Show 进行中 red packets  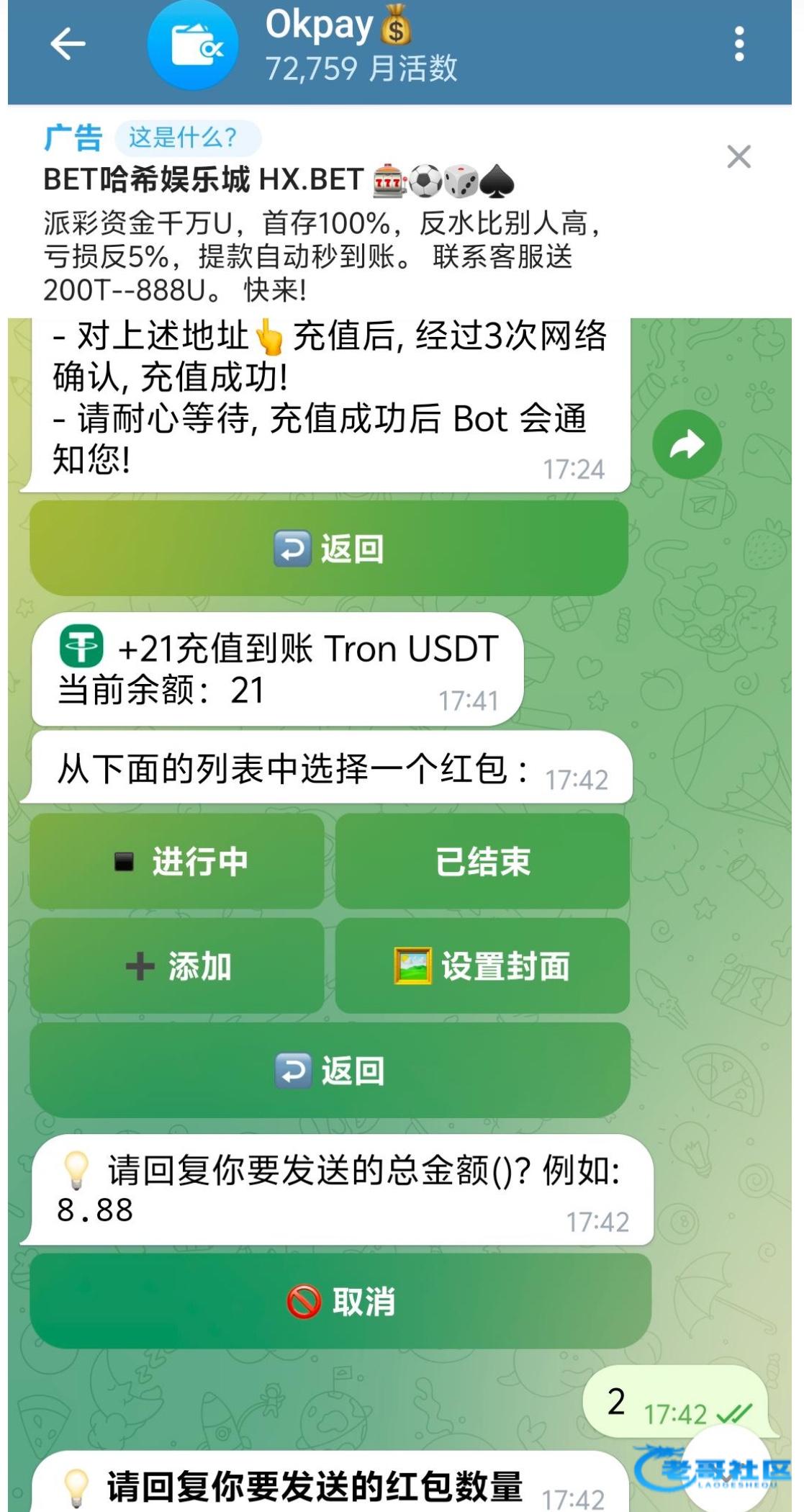pyautogui.click(x=177, y=861)
